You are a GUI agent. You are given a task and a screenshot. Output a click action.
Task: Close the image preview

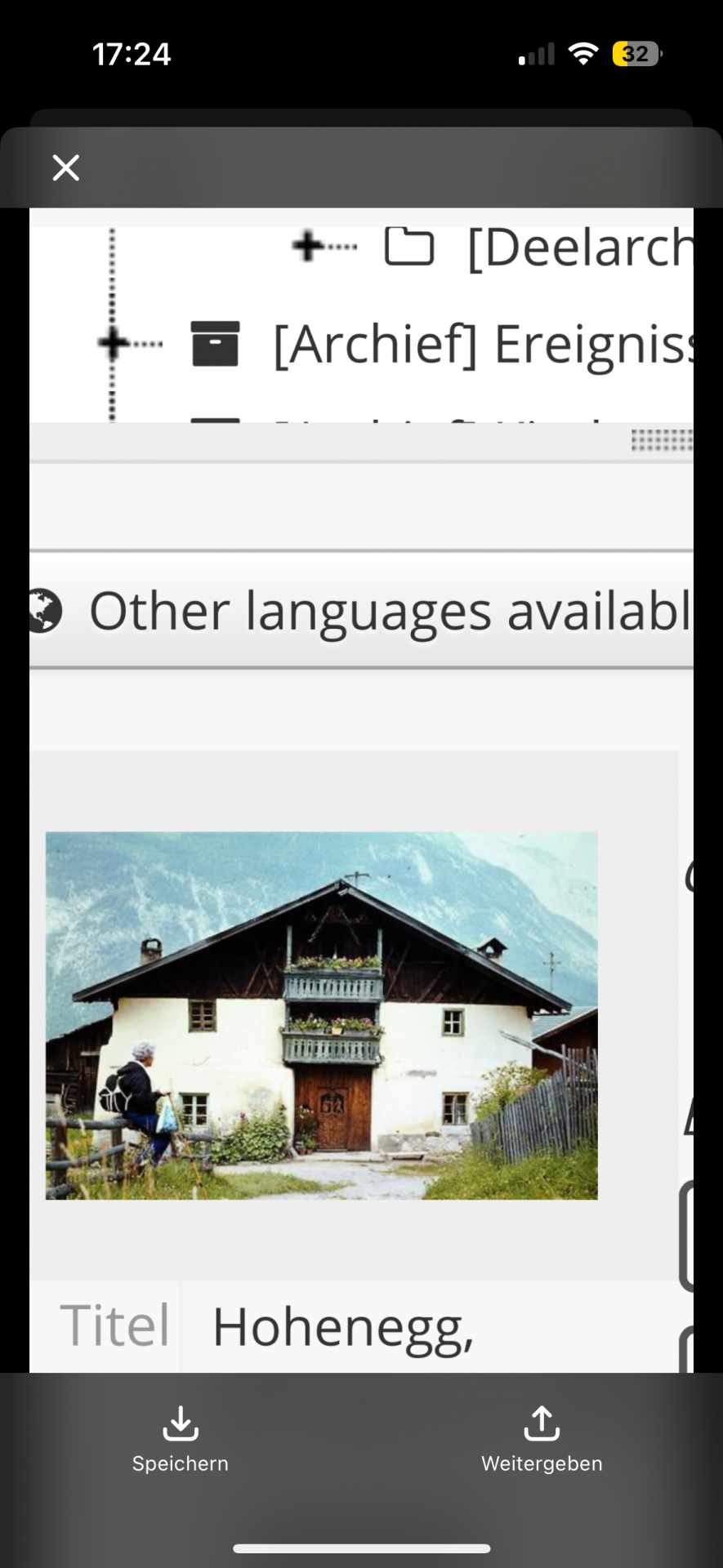click(x=65, y=167)
